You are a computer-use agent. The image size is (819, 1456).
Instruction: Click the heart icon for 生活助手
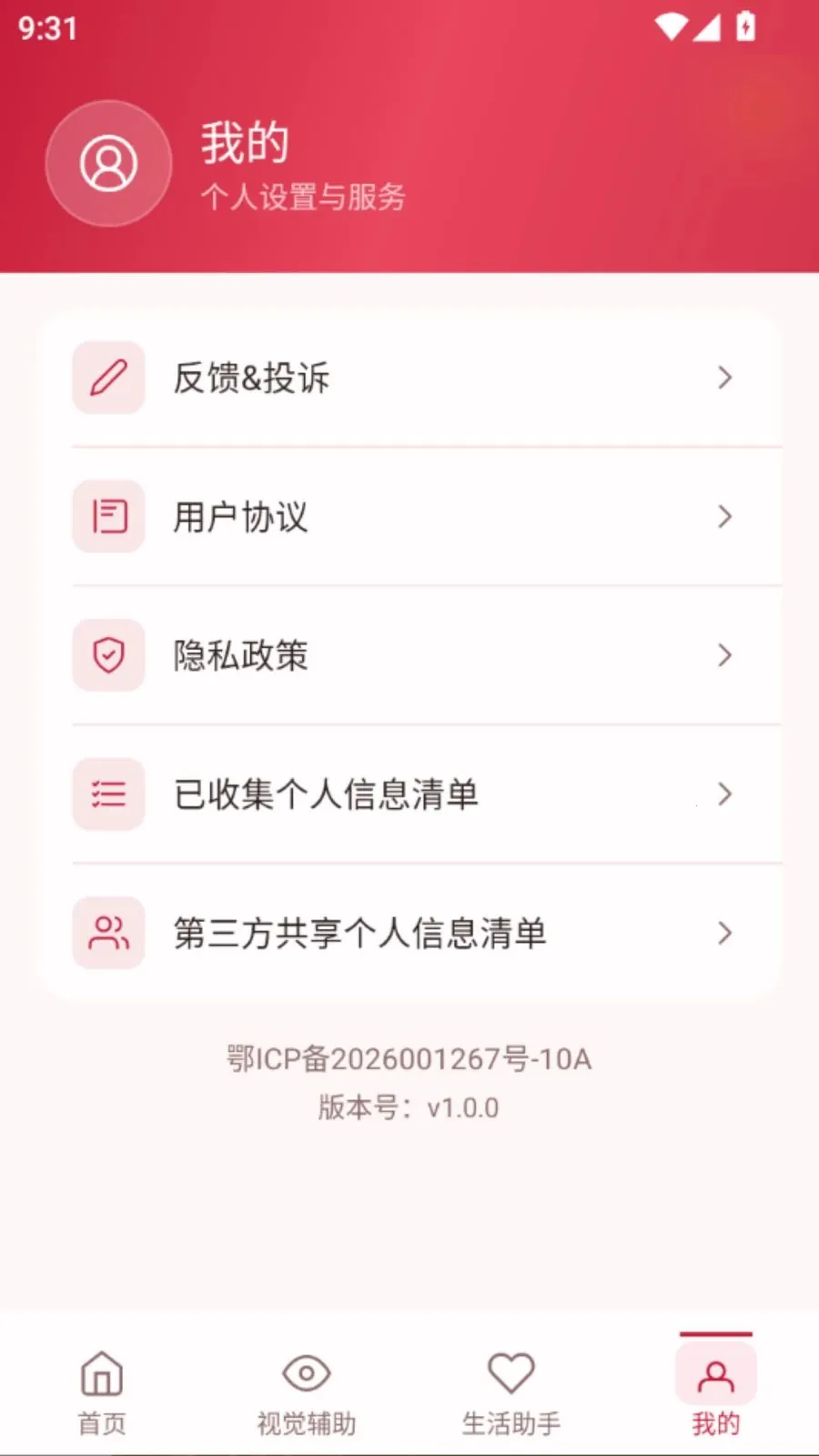coord(511,1373)
